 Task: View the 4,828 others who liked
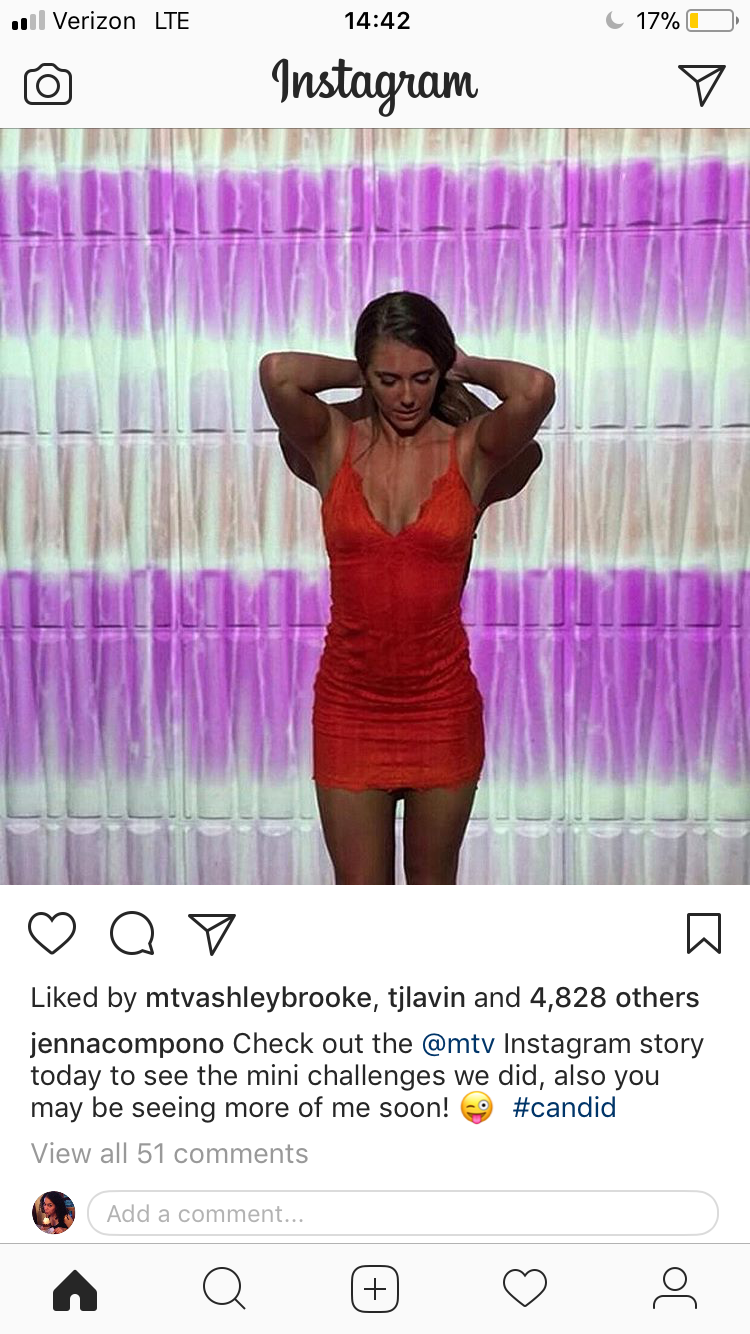[614, 998]
